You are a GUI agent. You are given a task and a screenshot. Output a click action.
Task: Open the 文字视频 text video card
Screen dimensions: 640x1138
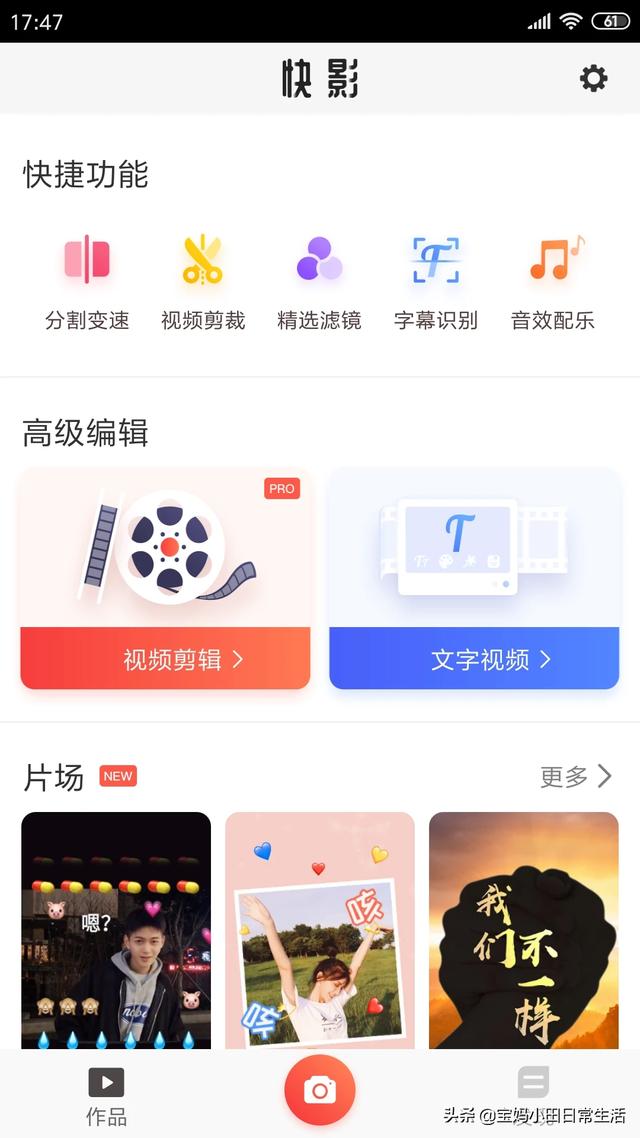tap(474, 579)
